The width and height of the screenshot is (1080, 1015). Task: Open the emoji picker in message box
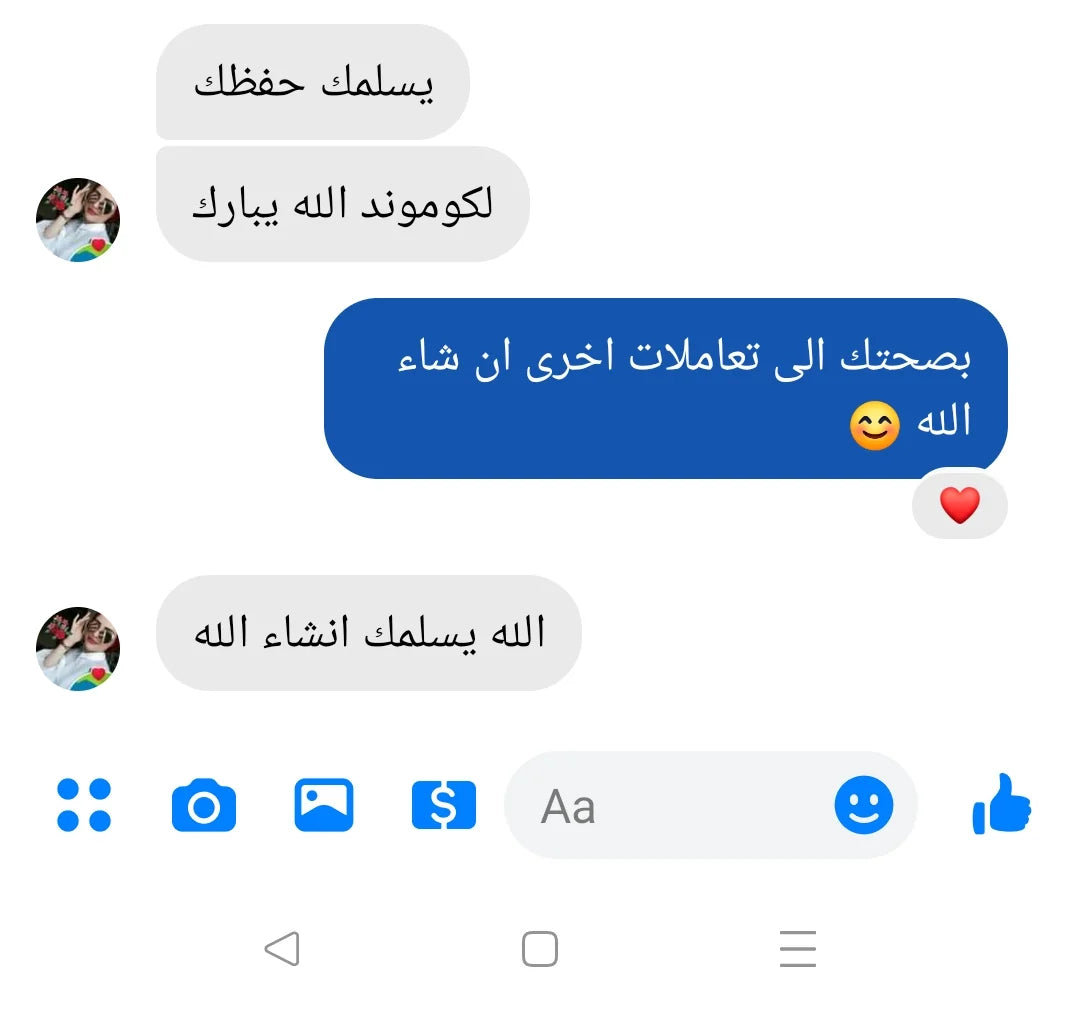pos(864,805)
